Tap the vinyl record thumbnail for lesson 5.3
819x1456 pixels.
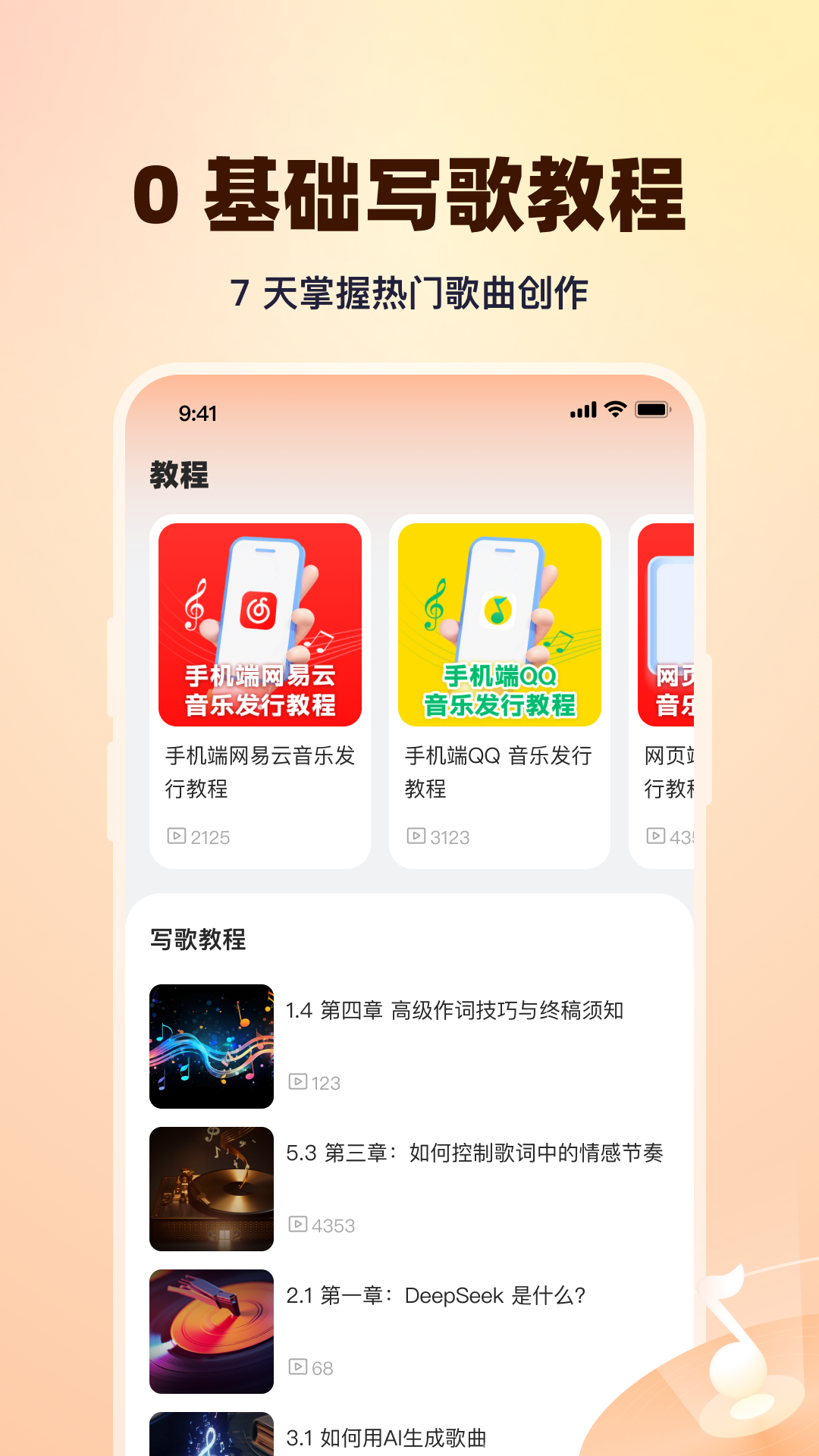click(212, 1188)
